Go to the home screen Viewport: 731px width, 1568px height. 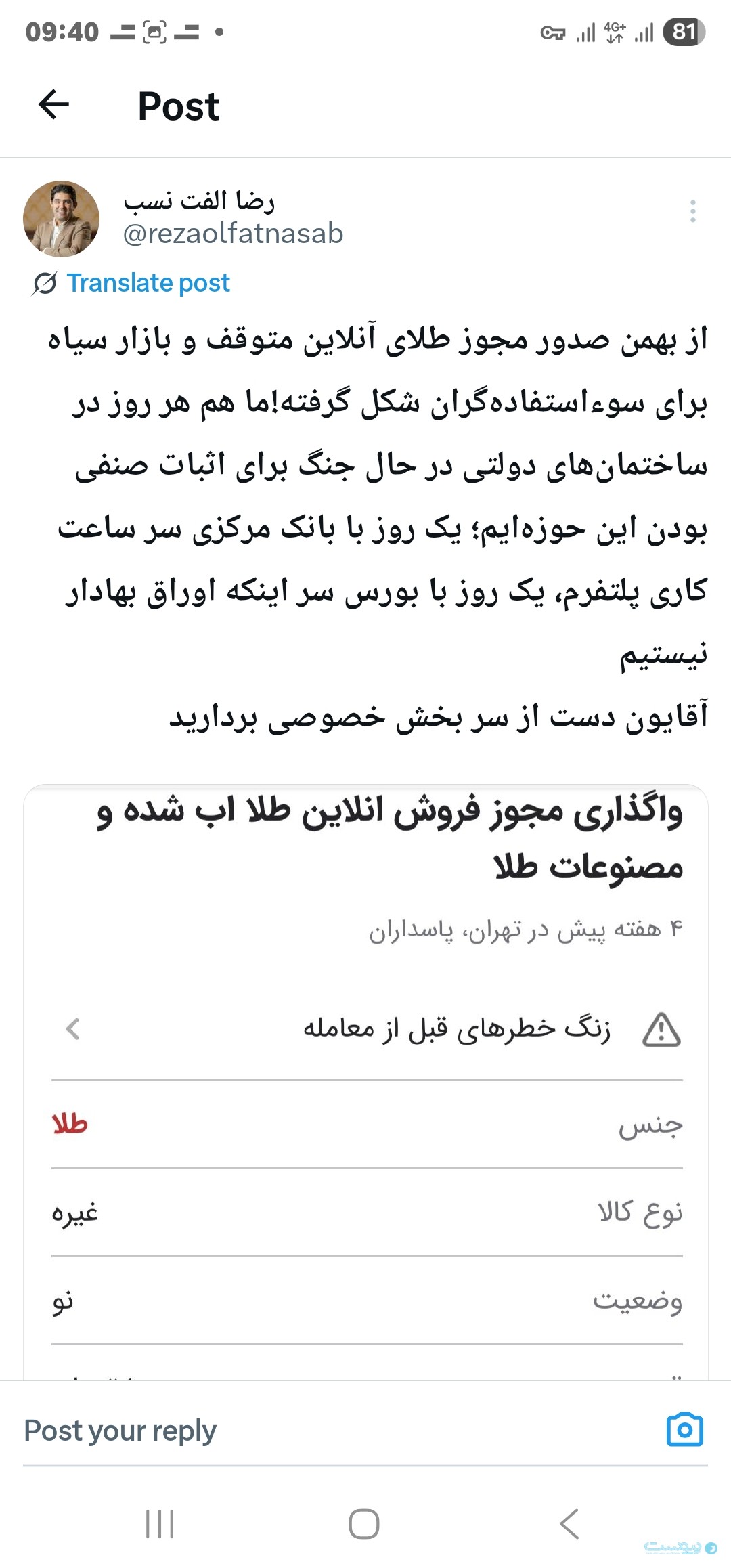point(364,1524)
